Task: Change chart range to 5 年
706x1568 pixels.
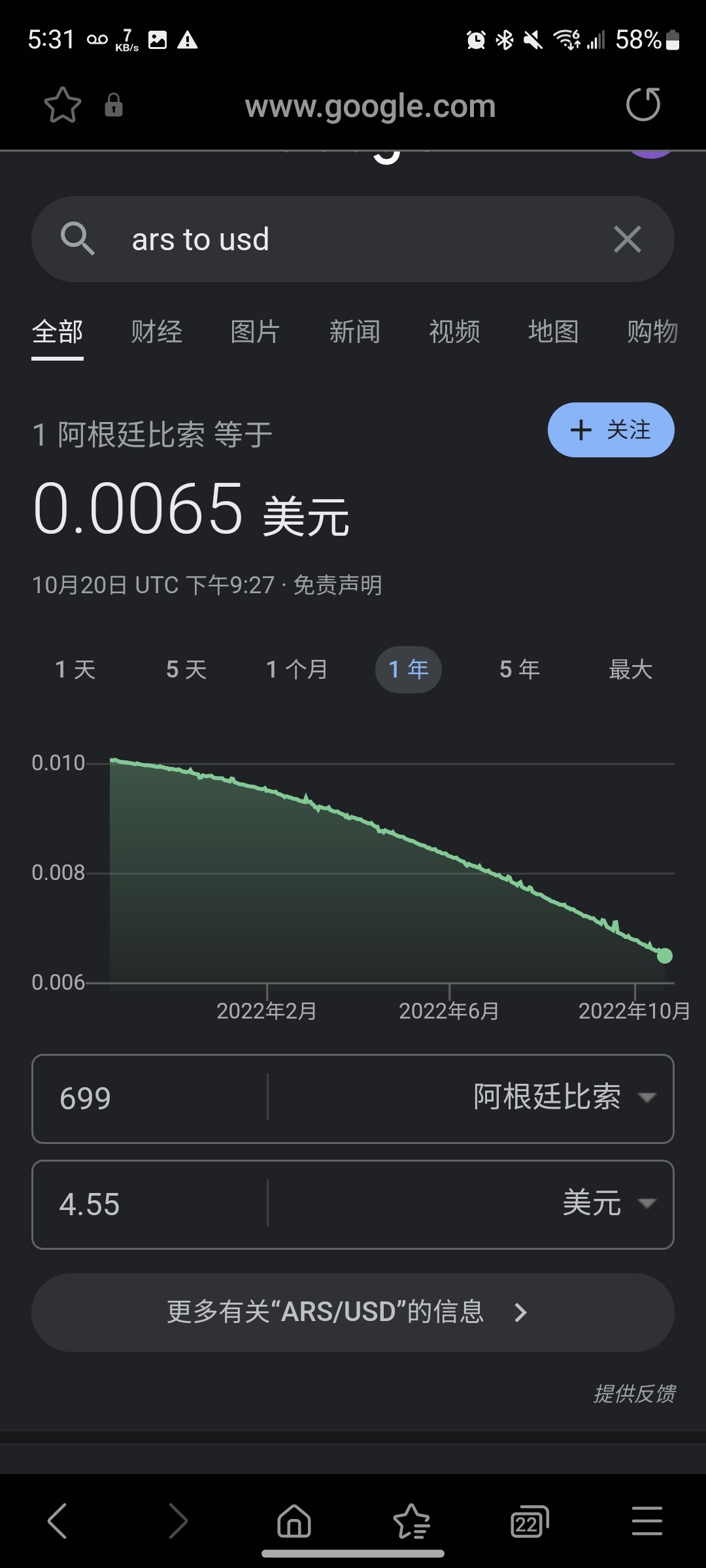Action: pyautogui.click(x=520, y=670)
